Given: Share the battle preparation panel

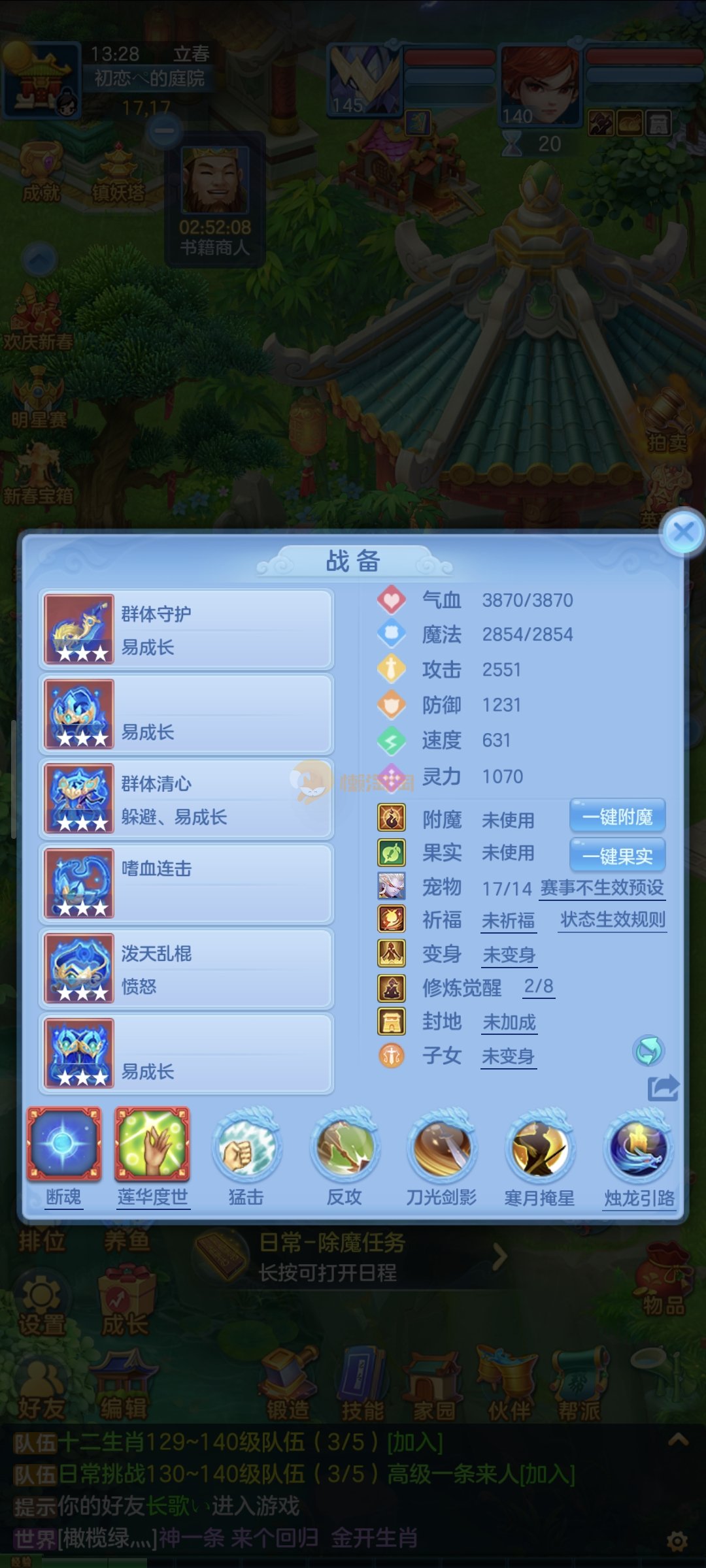Looking at the screenshot, I should coord(663,1088).
